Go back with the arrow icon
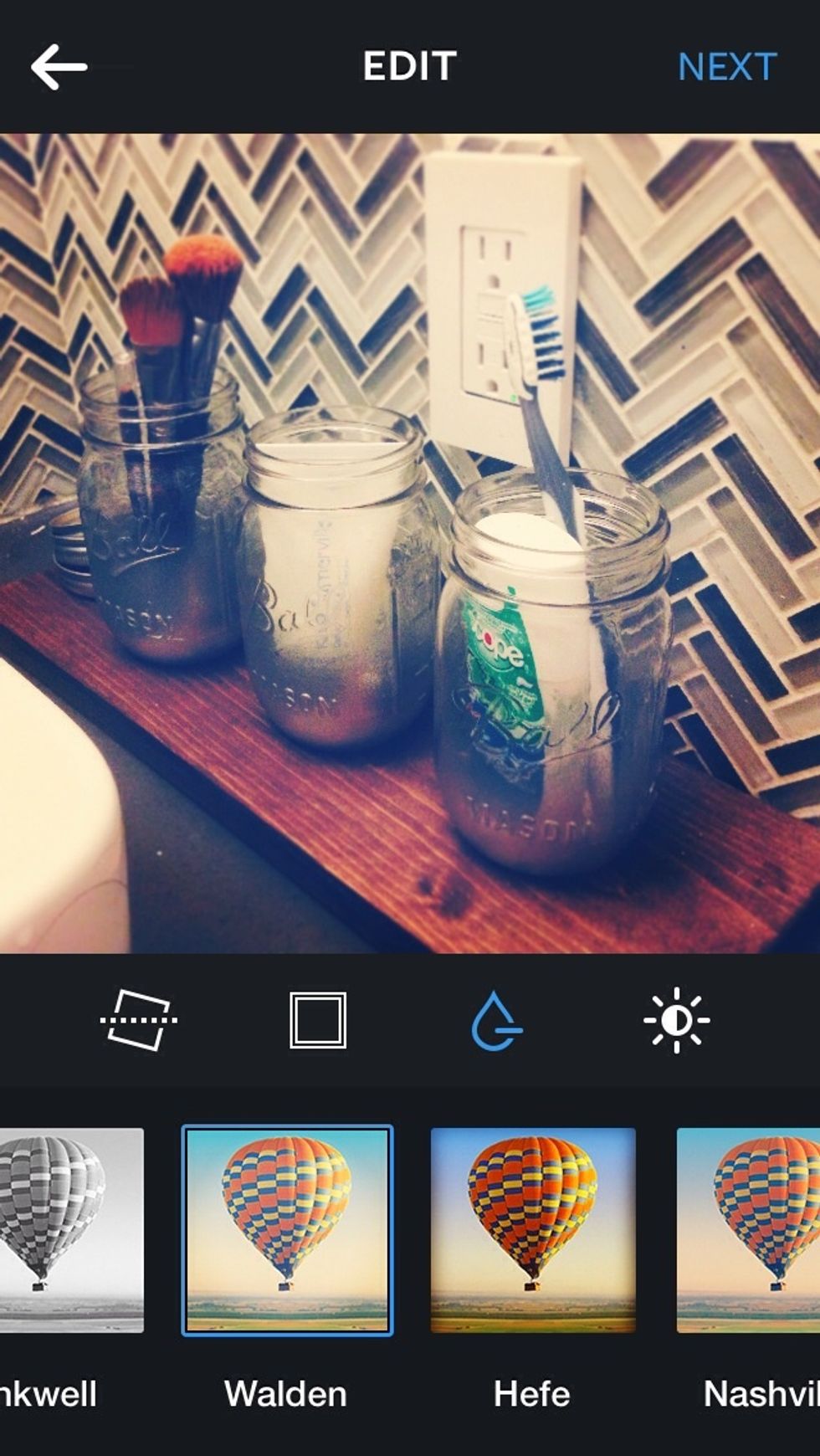Image resolution: width=820 pixels, height=1456 pixels. pyautogui.click(x=59, y=67)
